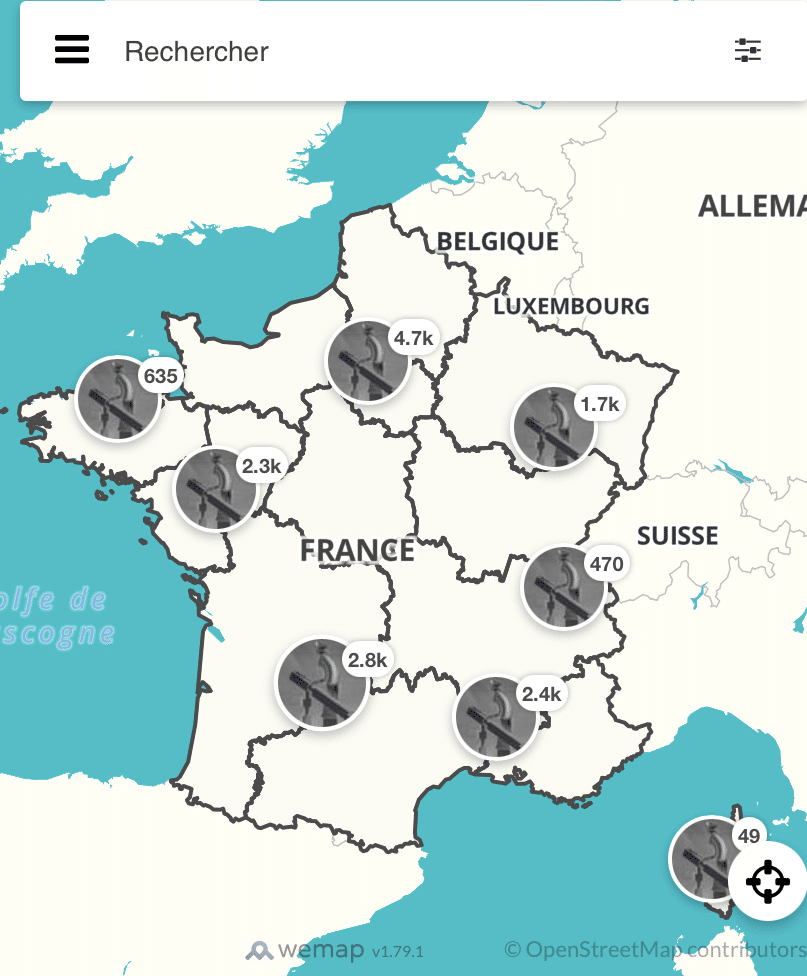Open the 635 cluster marker
Screen dimensions: 807x976
(119, 398)
